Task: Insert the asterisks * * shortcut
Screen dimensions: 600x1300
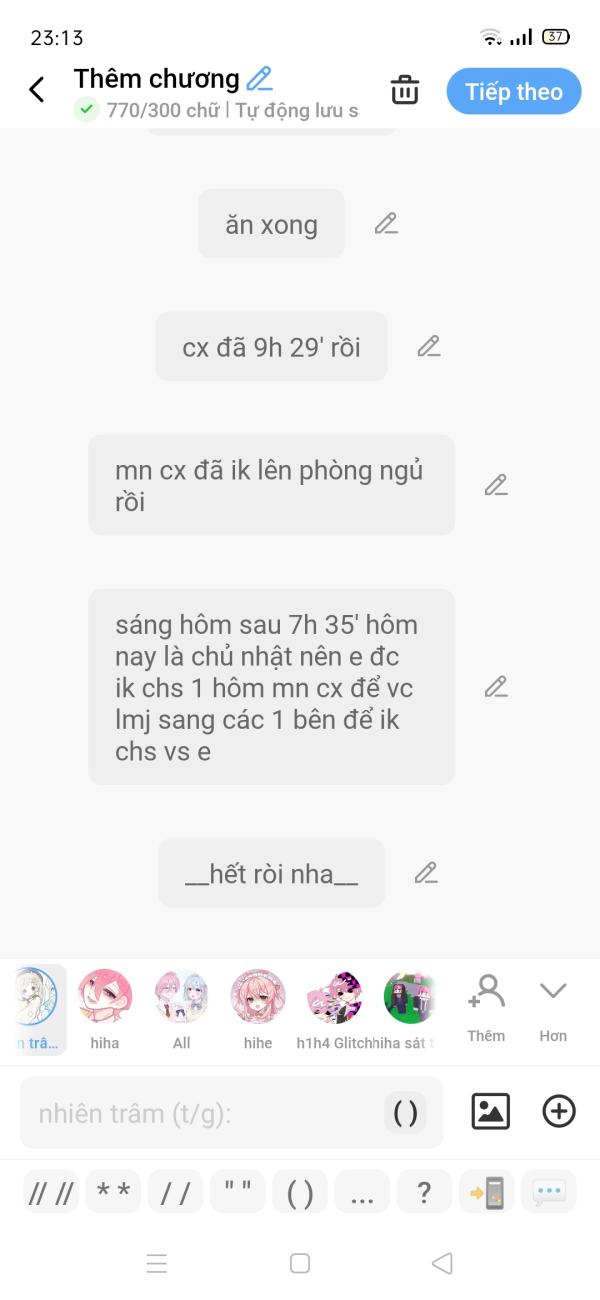Action: [114, 1192]
